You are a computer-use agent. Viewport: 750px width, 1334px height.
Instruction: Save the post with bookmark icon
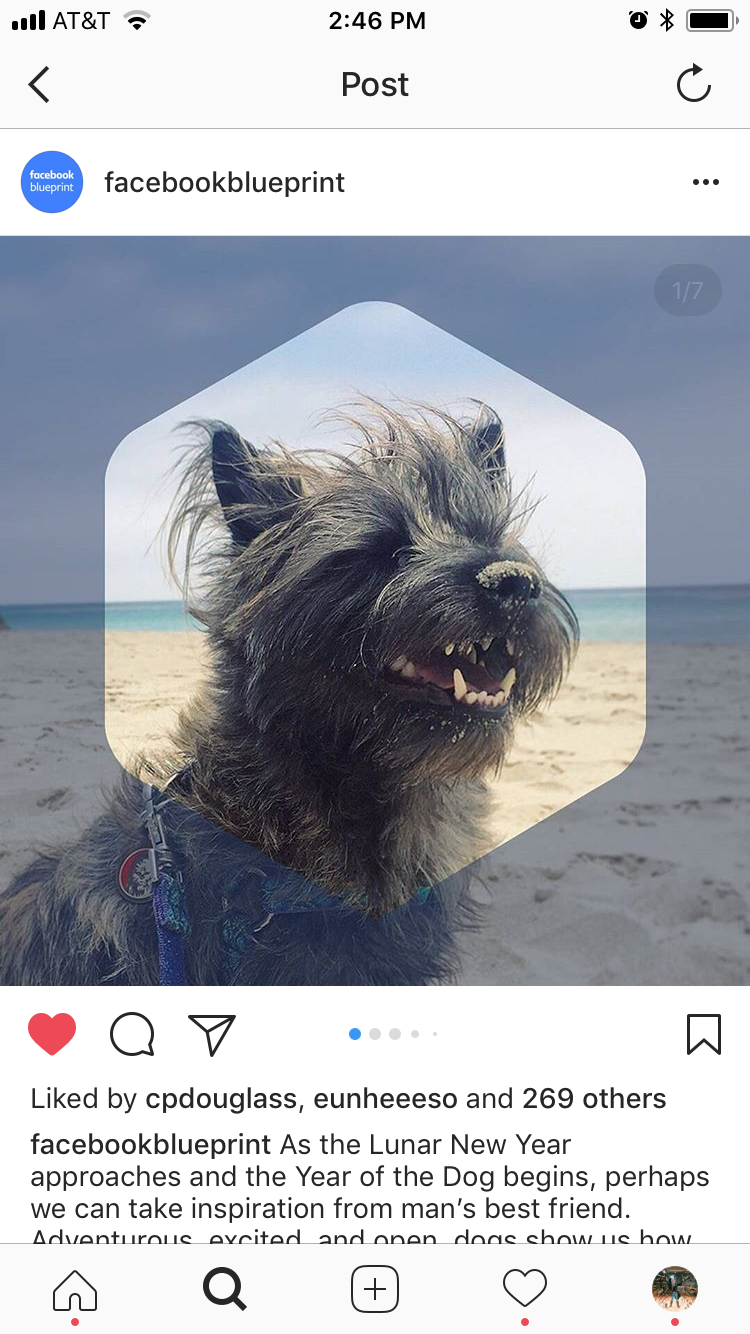coord(704,1034)
